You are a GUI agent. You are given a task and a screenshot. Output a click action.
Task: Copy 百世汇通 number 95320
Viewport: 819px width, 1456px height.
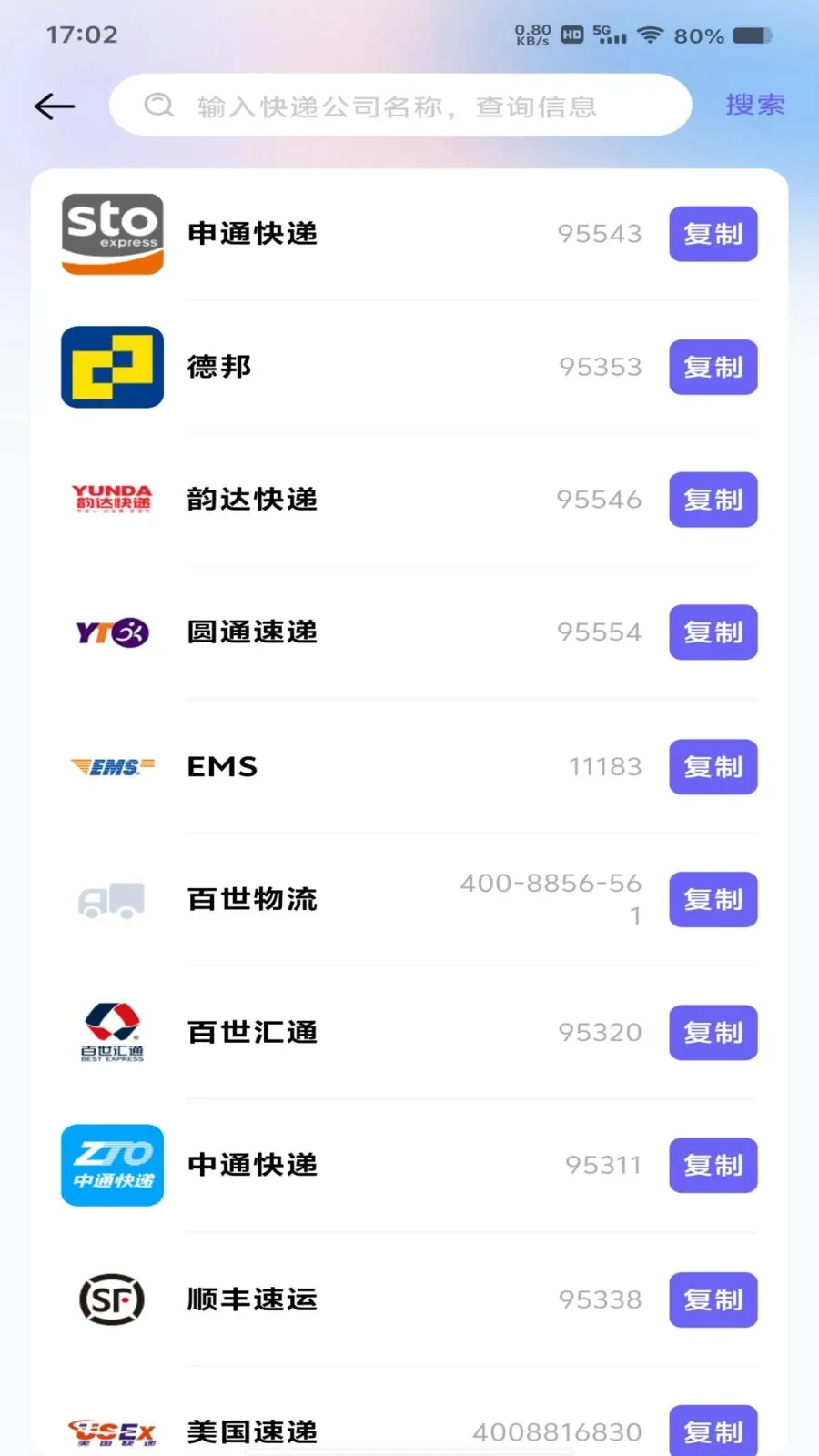click(713, 1032)
